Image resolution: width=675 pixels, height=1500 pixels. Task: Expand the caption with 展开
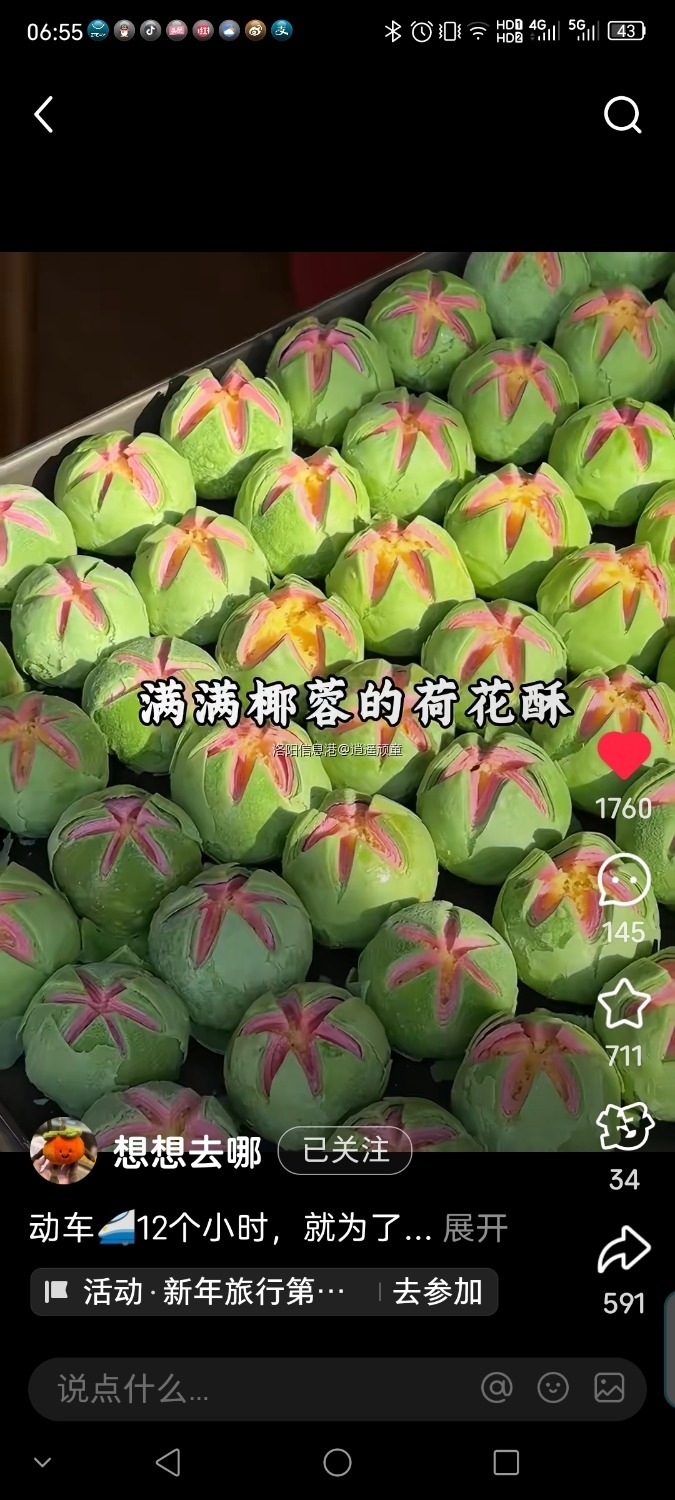(475, 1228)
